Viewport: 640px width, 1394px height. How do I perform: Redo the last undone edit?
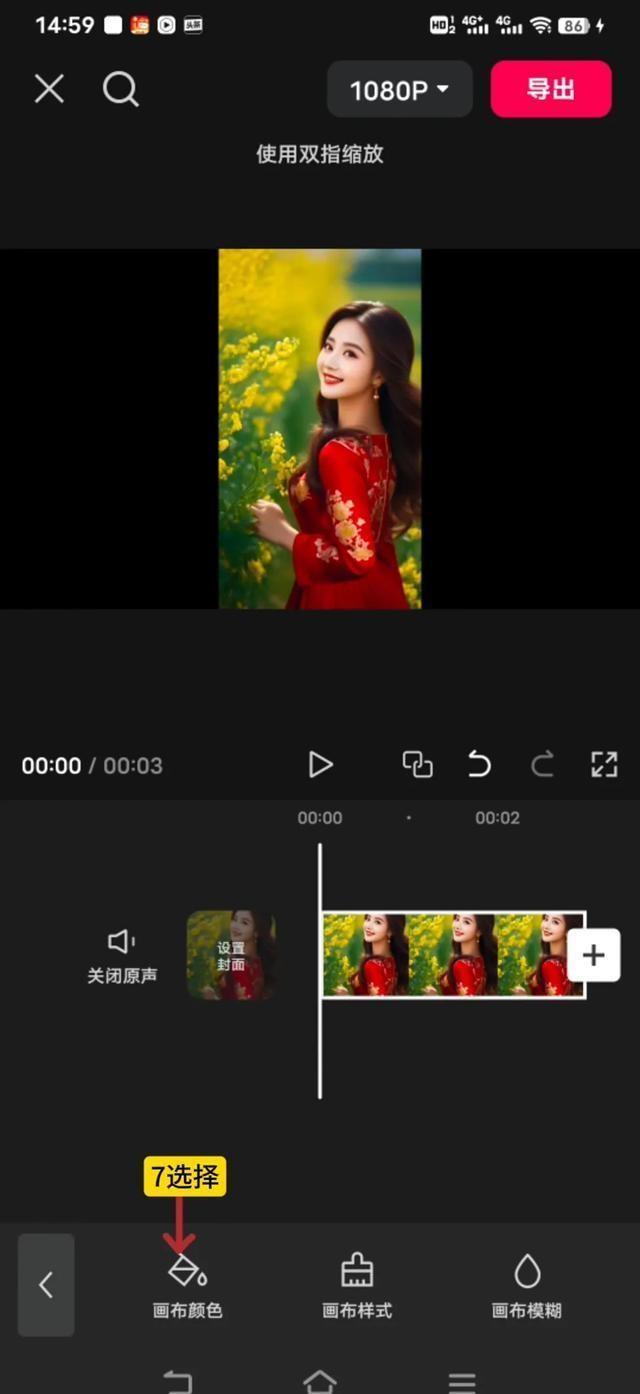542,765
